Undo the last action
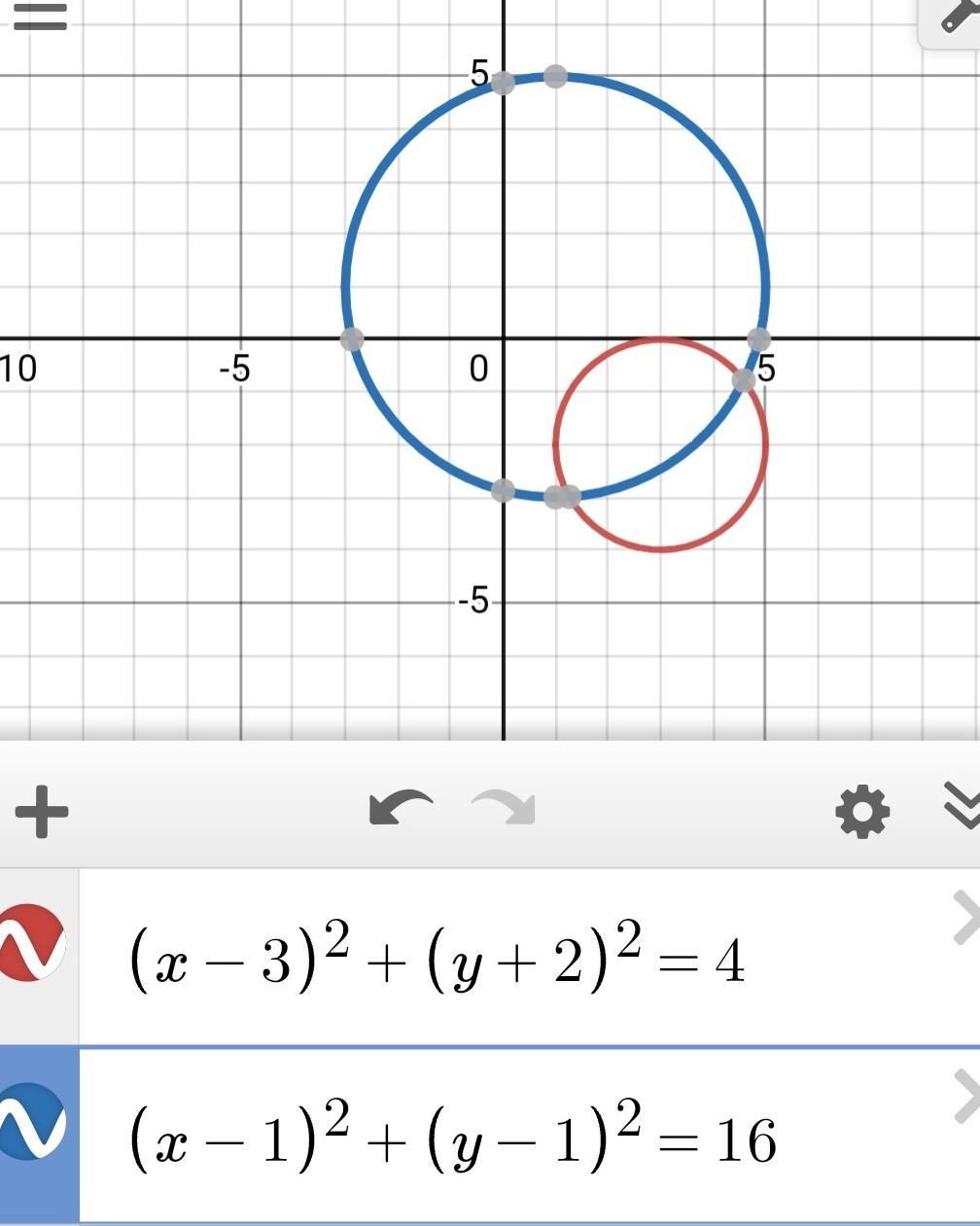The height and width of the screenshot is (1226, 980). pos(401,808)
